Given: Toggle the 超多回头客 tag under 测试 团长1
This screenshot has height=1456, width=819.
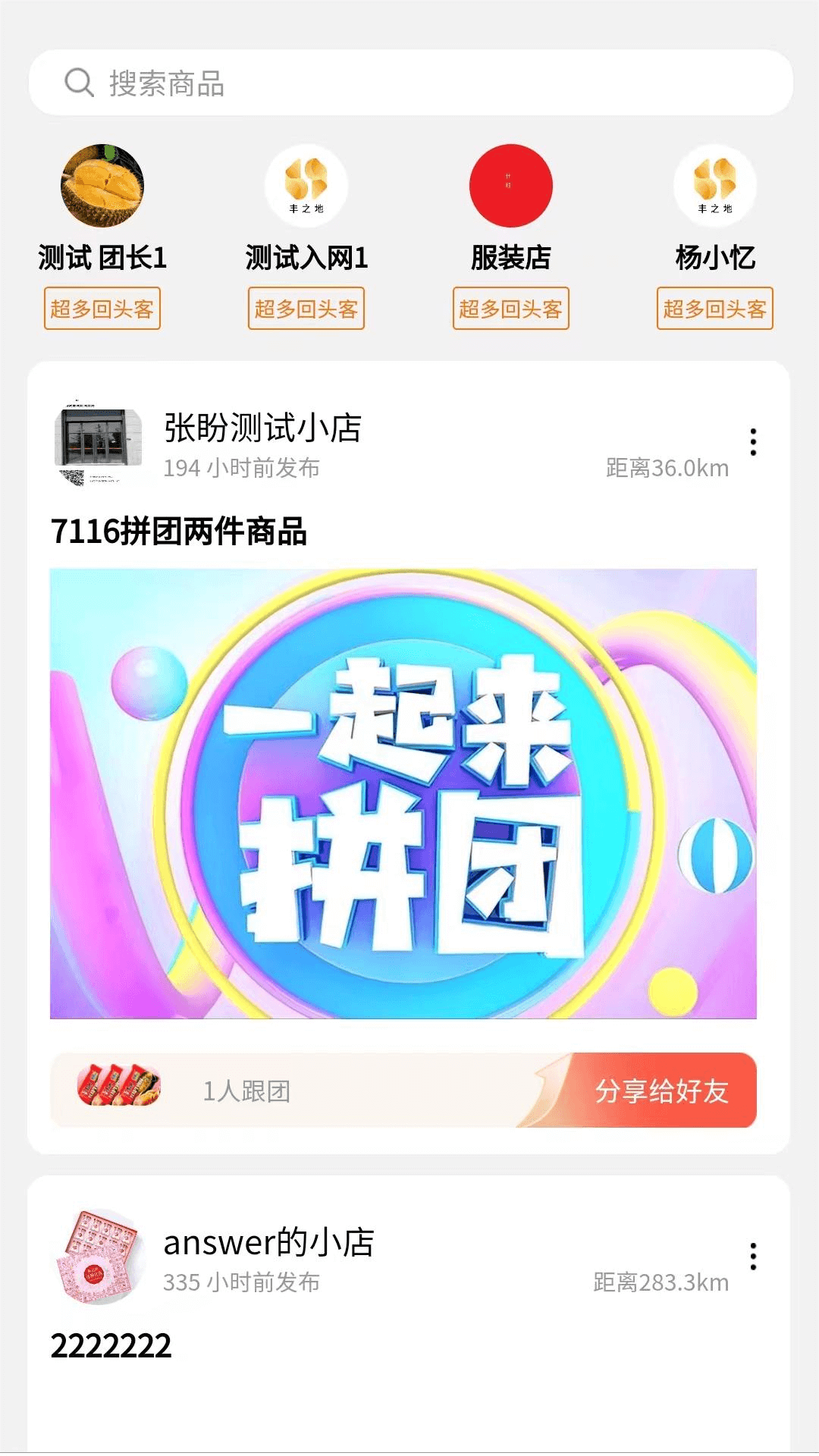Looking at the screenshot, I should pos(102,309).
